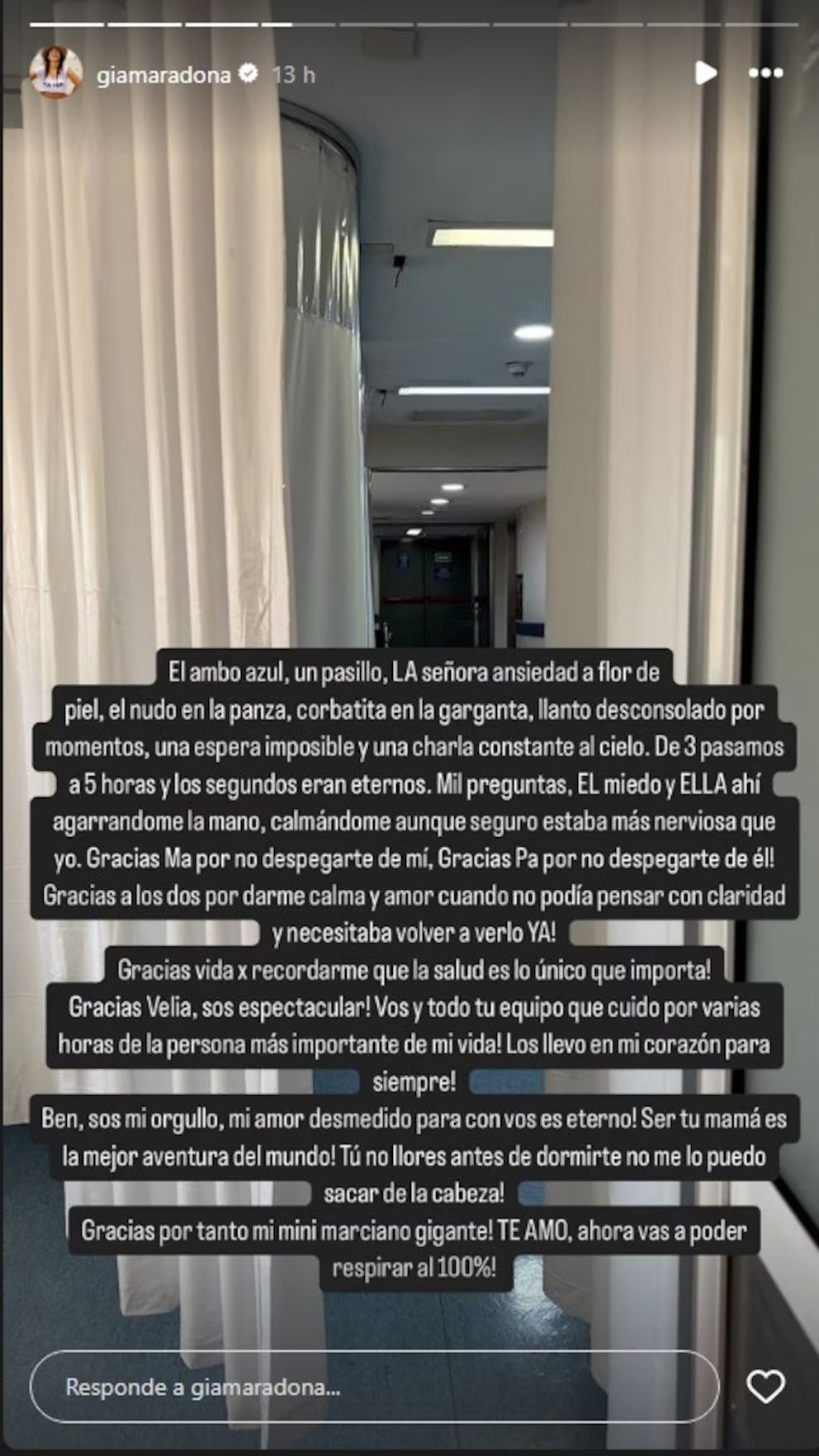Like this story with the heart
The width and height of the screenshot is (819, 1456).
tap(765, 1387)
